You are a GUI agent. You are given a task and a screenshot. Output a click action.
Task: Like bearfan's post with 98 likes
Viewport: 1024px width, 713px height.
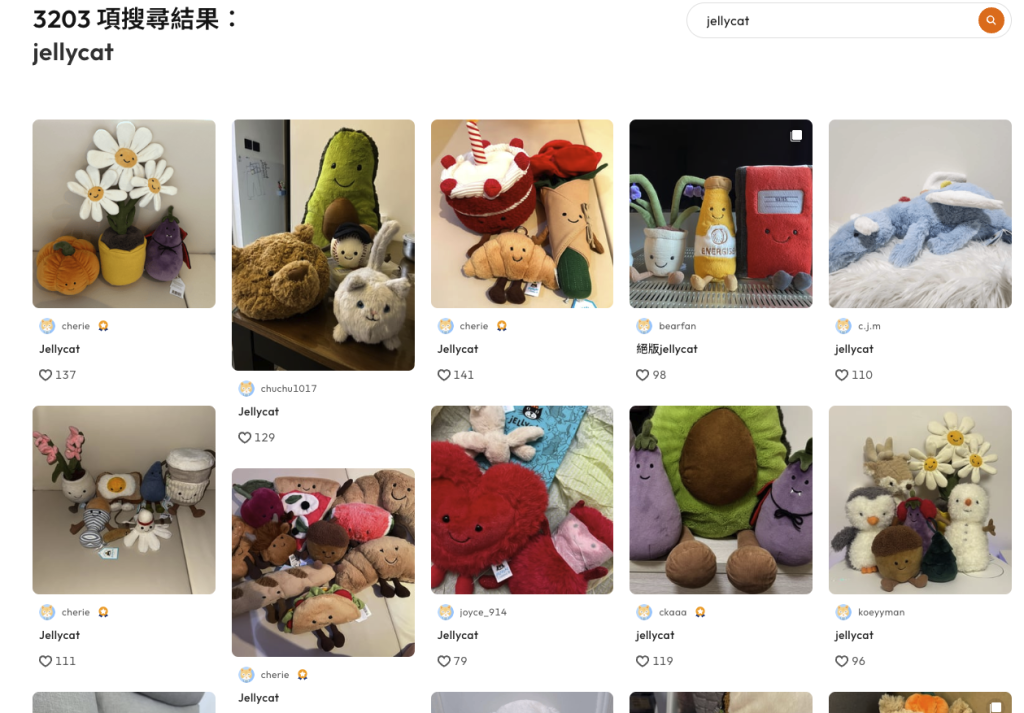click(x=643, y=375)
